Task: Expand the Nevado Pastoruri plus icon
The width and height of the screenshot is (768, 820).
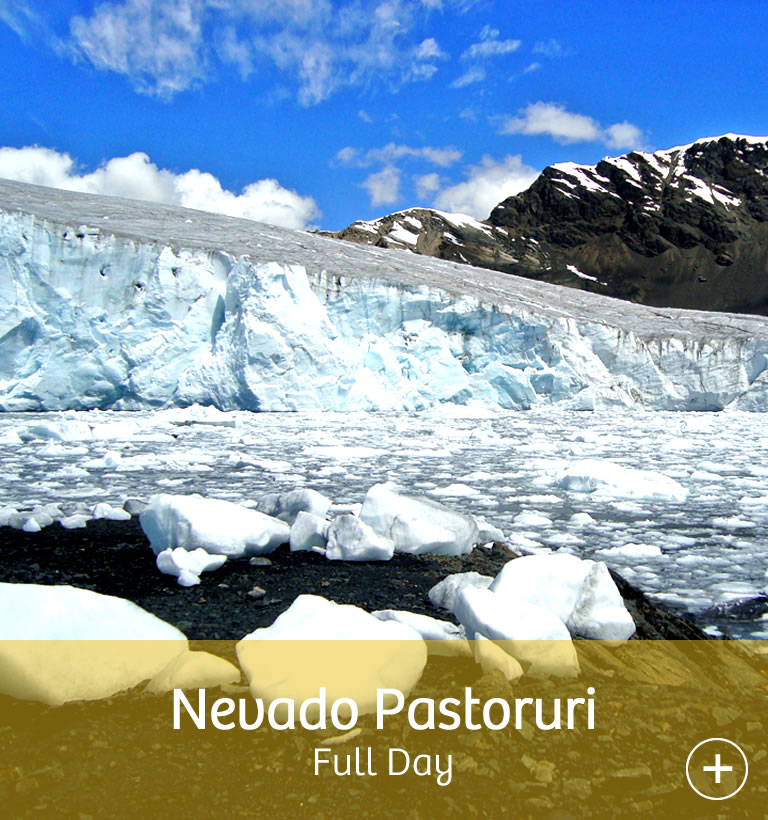Action: point(717,768)
